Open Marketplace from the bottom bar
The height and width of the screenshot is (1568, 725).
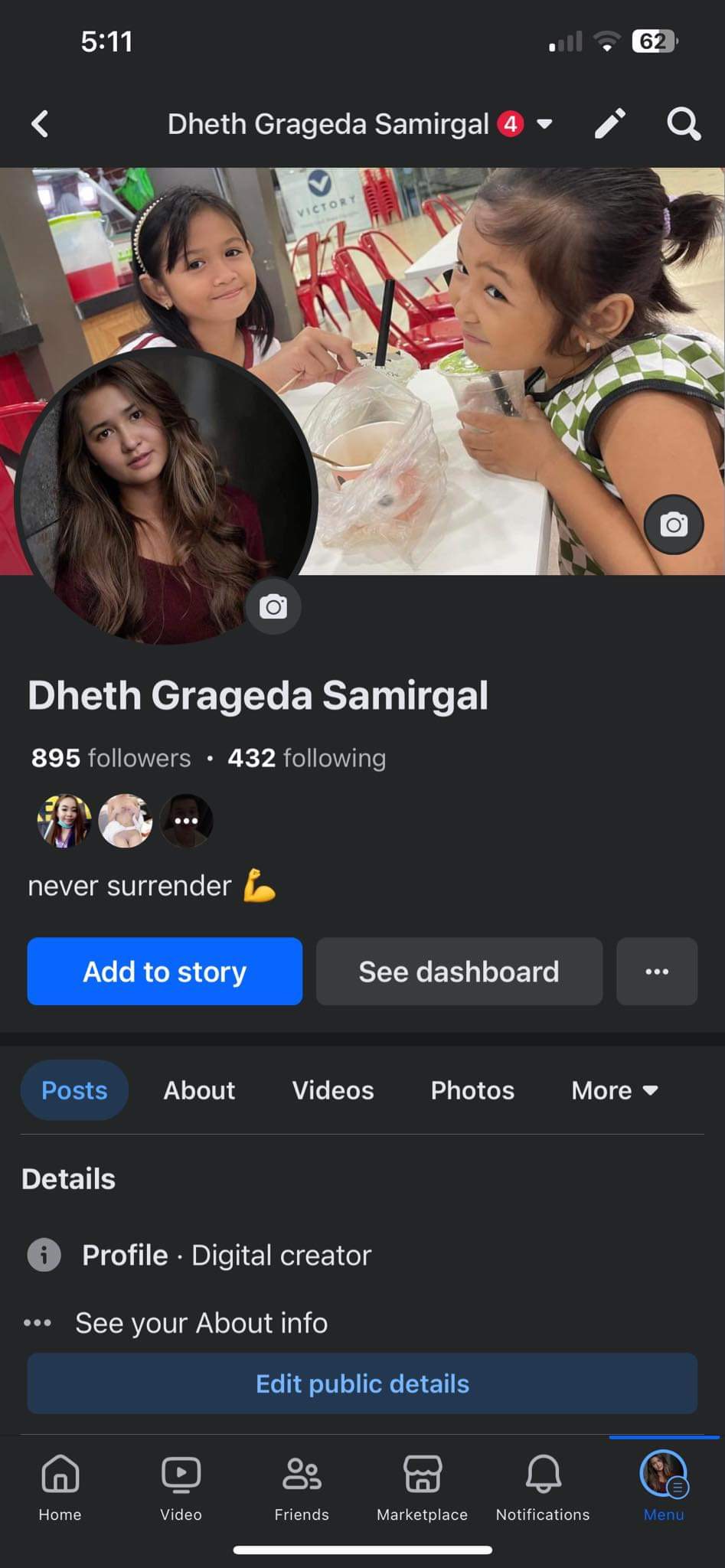pos(422,1487)
